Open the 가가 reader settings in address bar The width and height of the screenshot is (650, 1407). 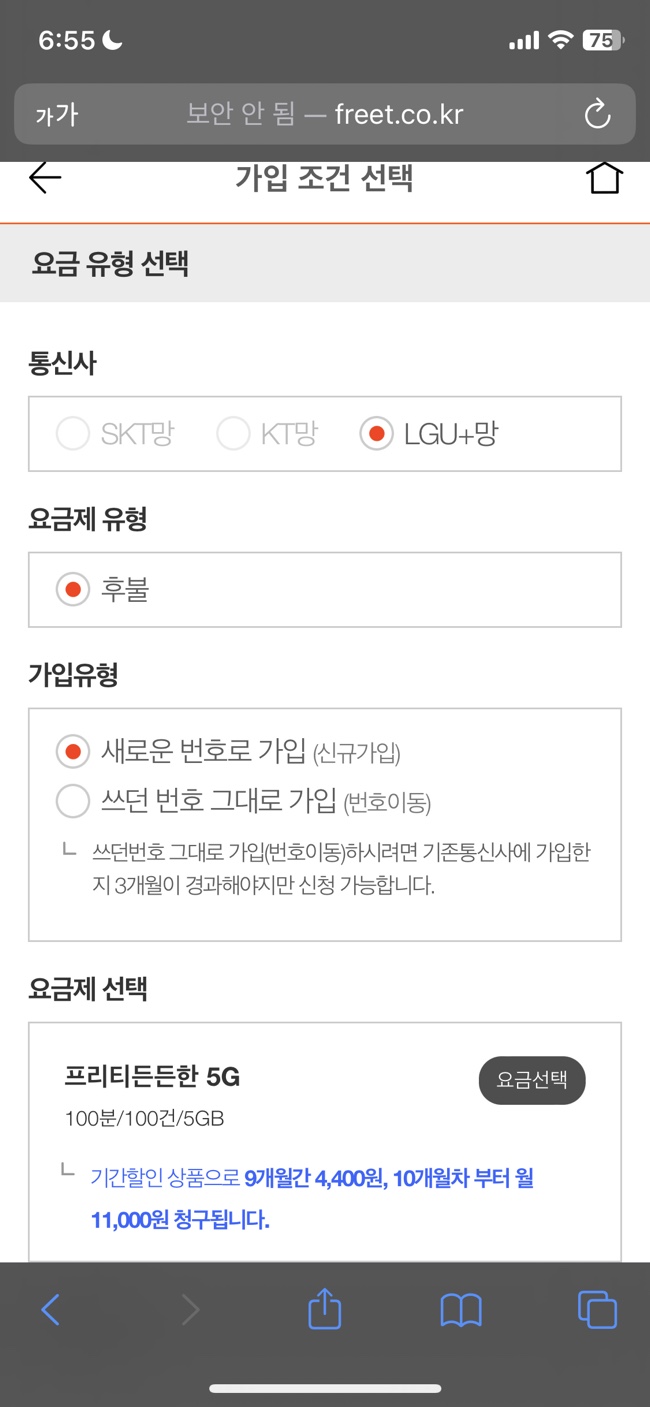tap(57, 115)
